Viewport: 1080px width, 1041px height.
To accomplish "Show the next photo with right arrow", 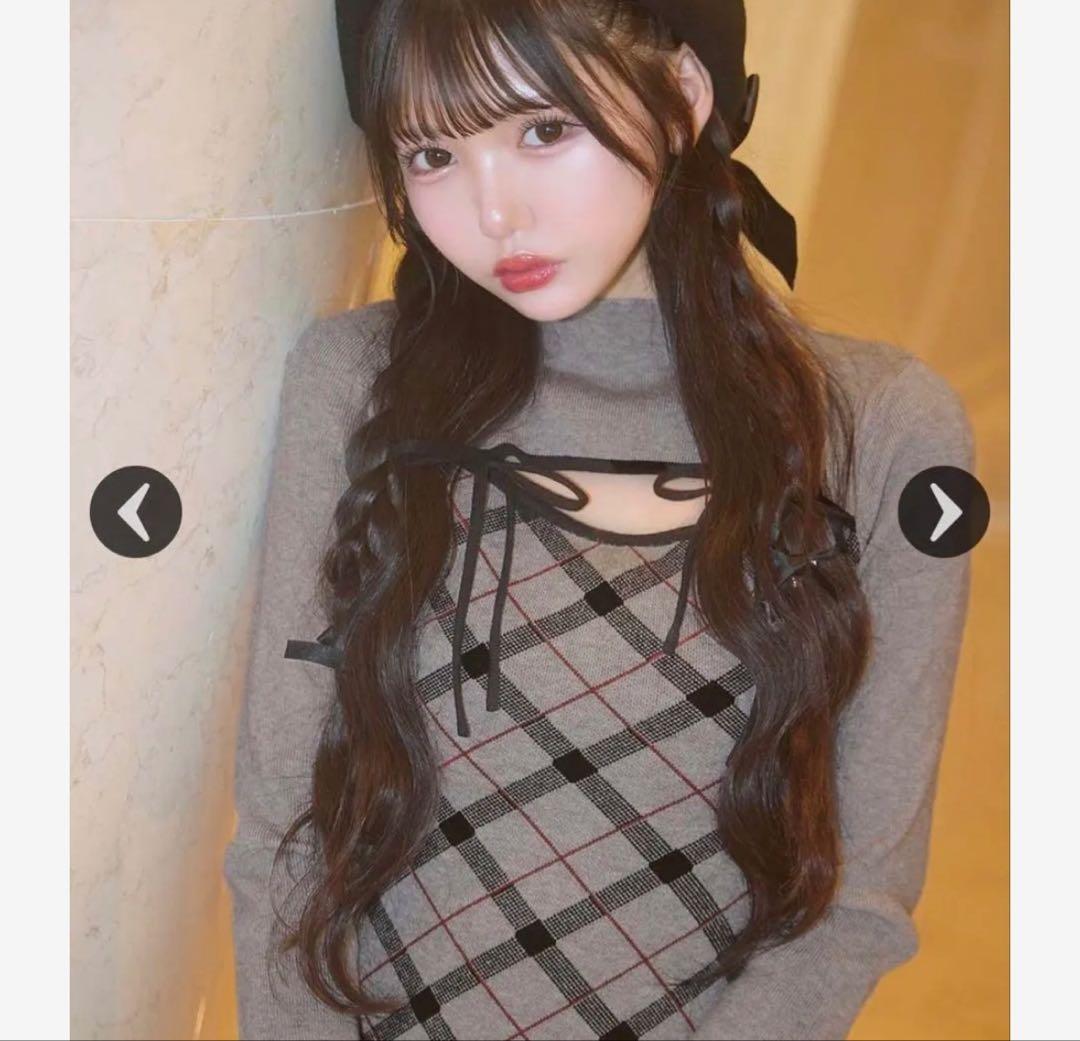I will point(943,511).
